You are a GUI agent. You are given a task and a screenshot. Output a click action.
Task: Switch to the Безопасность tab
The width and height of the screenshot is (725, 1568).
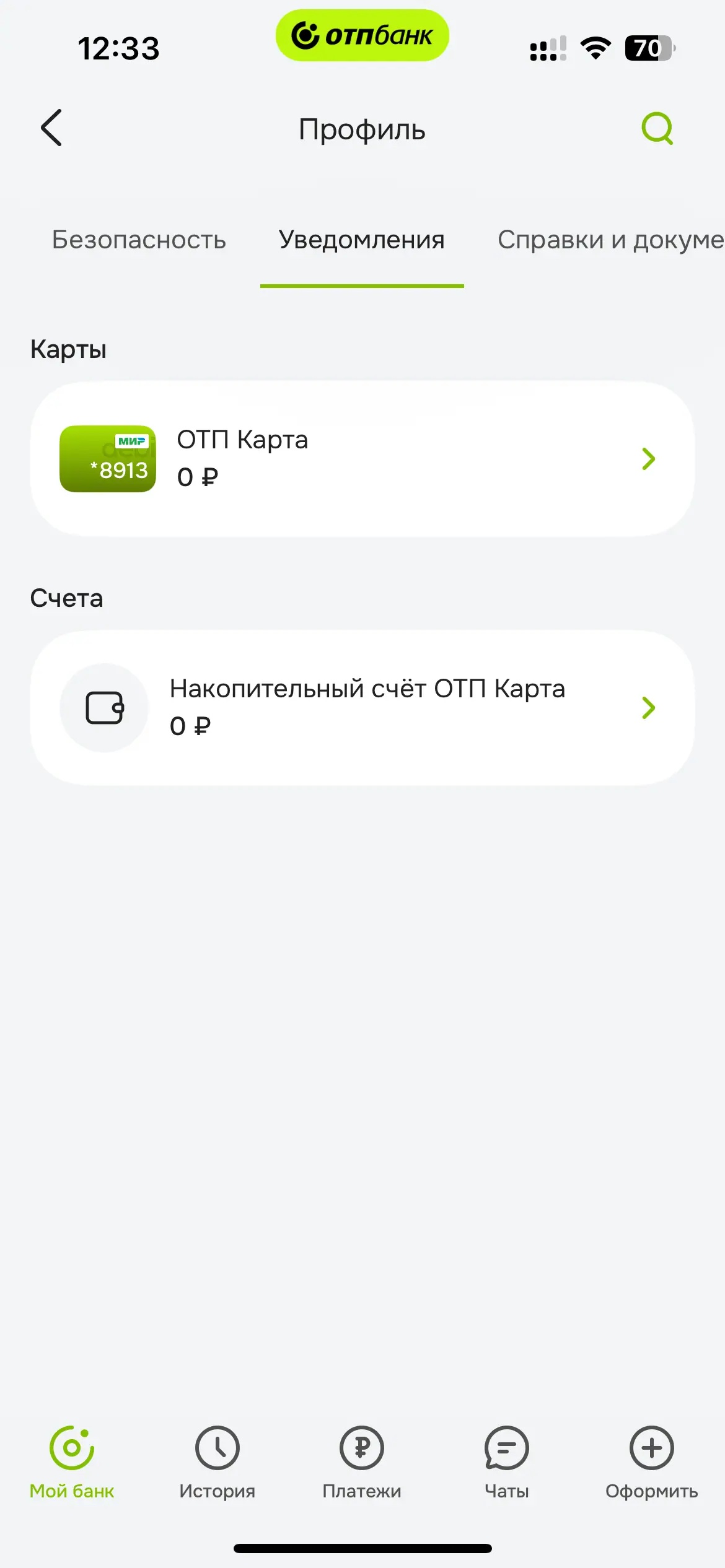point(139,240)
